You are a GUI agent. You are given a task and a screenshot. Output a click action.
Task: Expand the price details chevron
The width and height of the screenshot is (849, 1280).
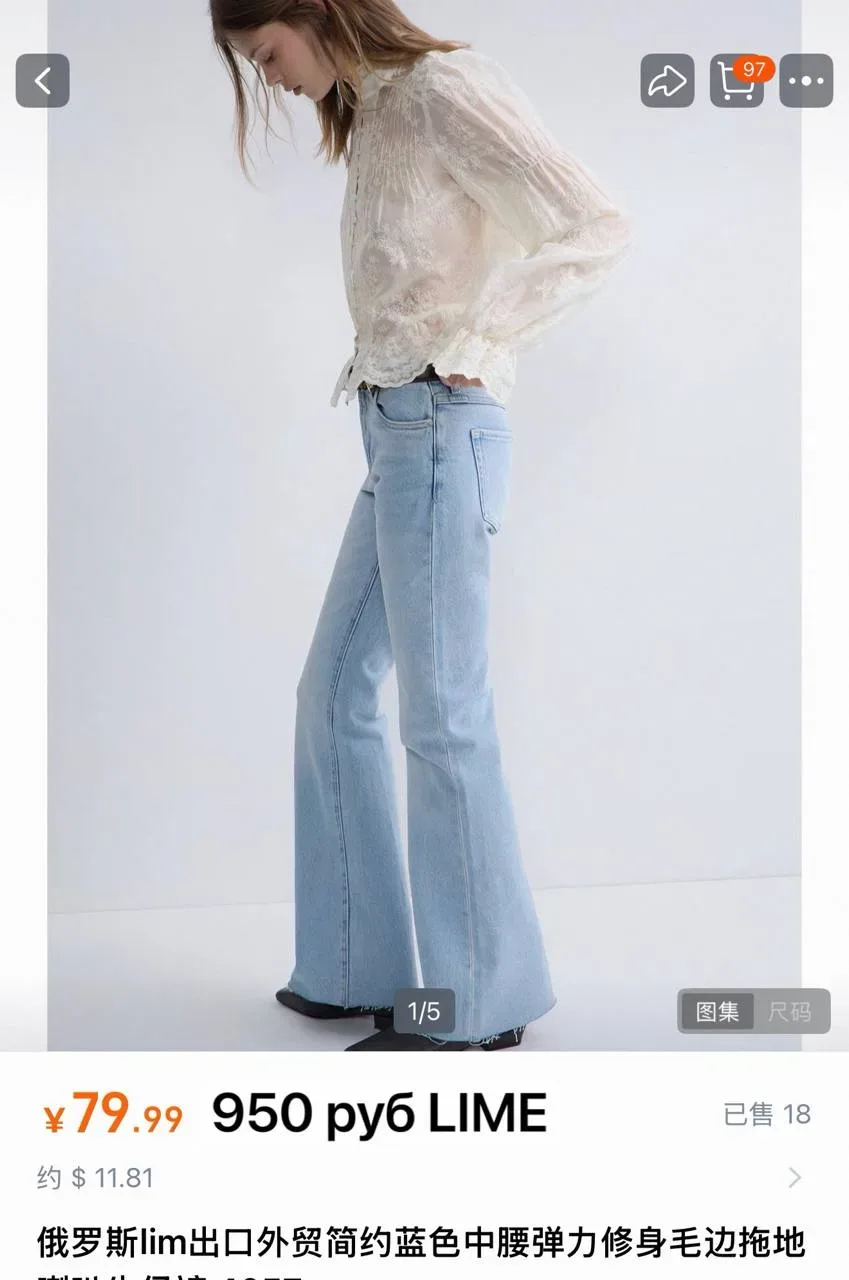click(795, 1177)
